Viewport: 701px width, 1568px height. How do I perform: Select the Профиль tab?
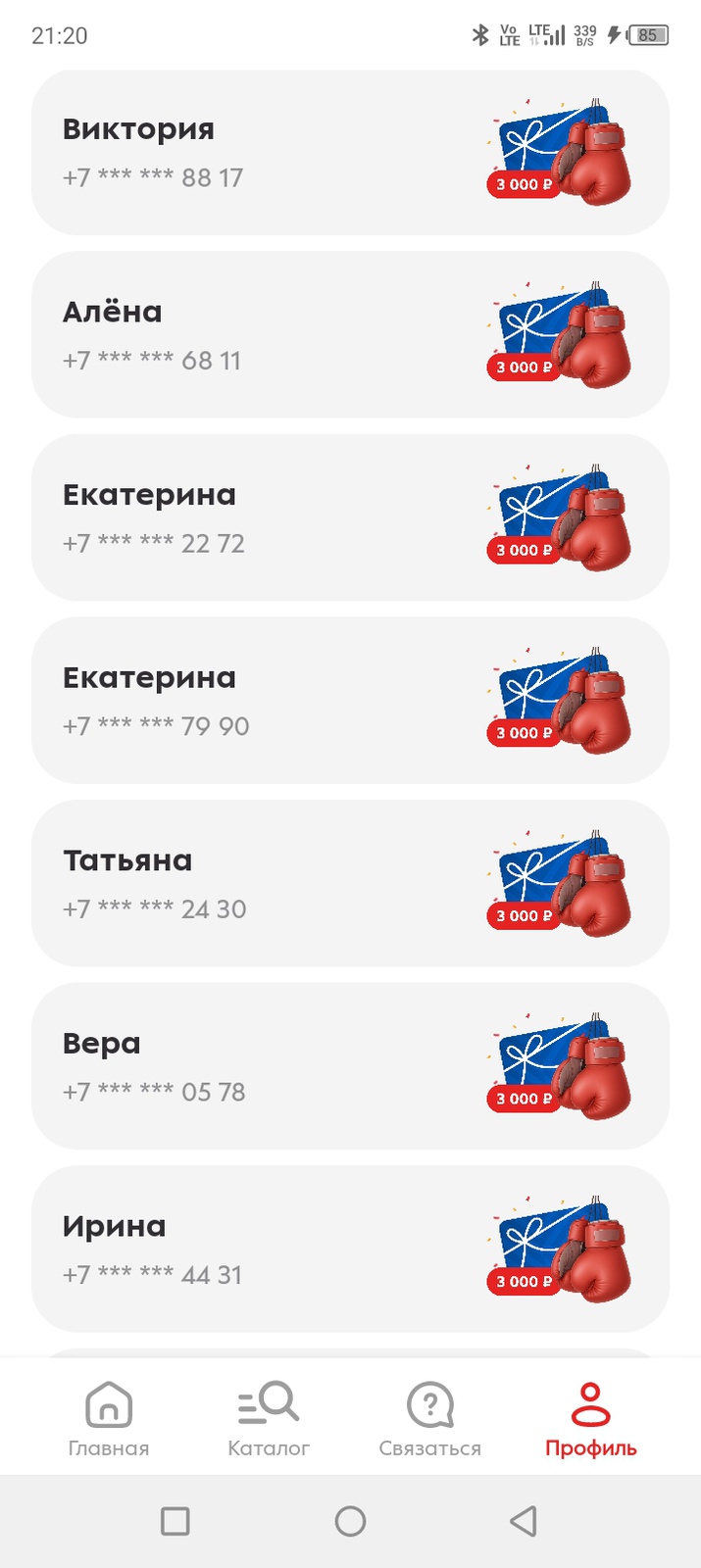[x=590, y=1418]
